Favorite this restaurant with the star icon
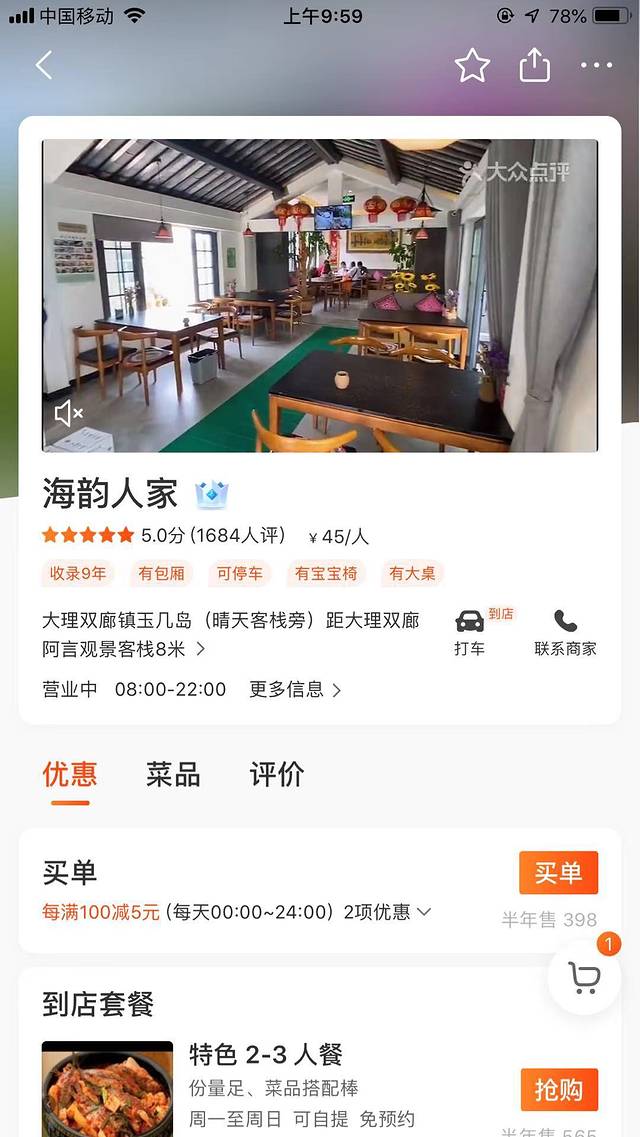The height and width of the screenshot is (1137, 640). 472,66
